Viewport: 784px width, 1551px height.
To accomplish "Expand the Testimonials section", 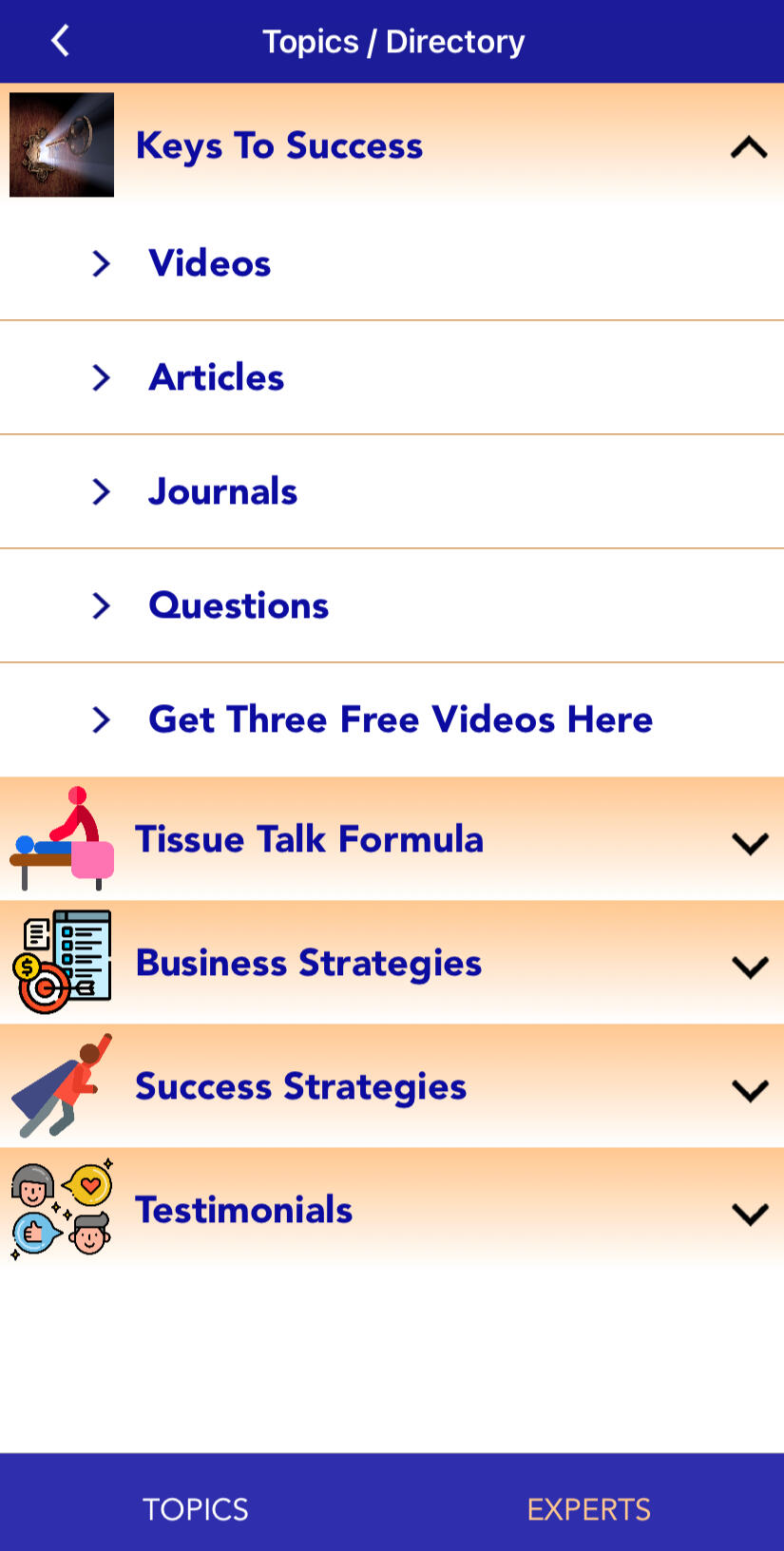I will coord(749,1213).
